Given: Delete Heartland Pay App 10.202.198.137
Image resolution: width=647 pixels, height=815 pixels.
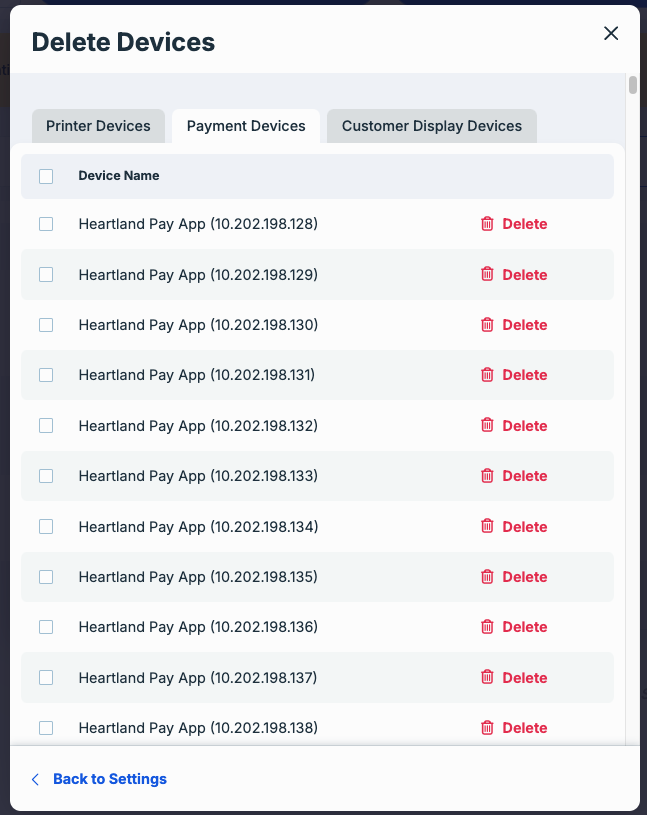Looking at the screenshot, I should tap(514, 678).
